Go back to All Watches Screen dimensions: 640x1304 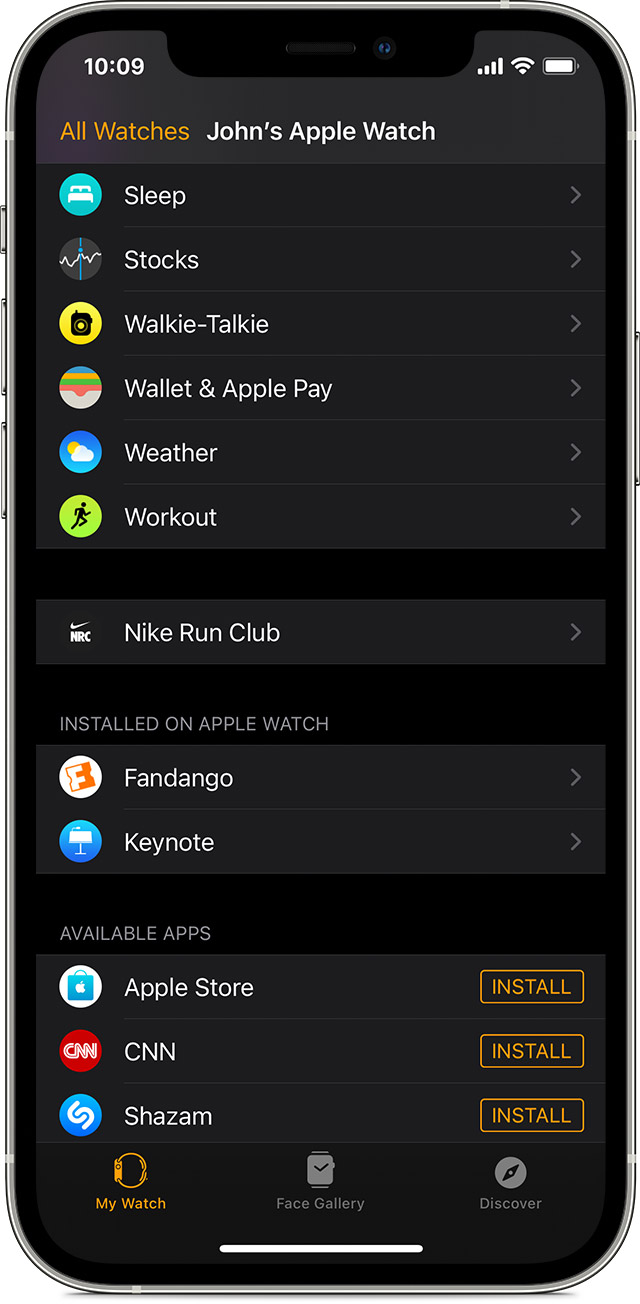point(124,131)
